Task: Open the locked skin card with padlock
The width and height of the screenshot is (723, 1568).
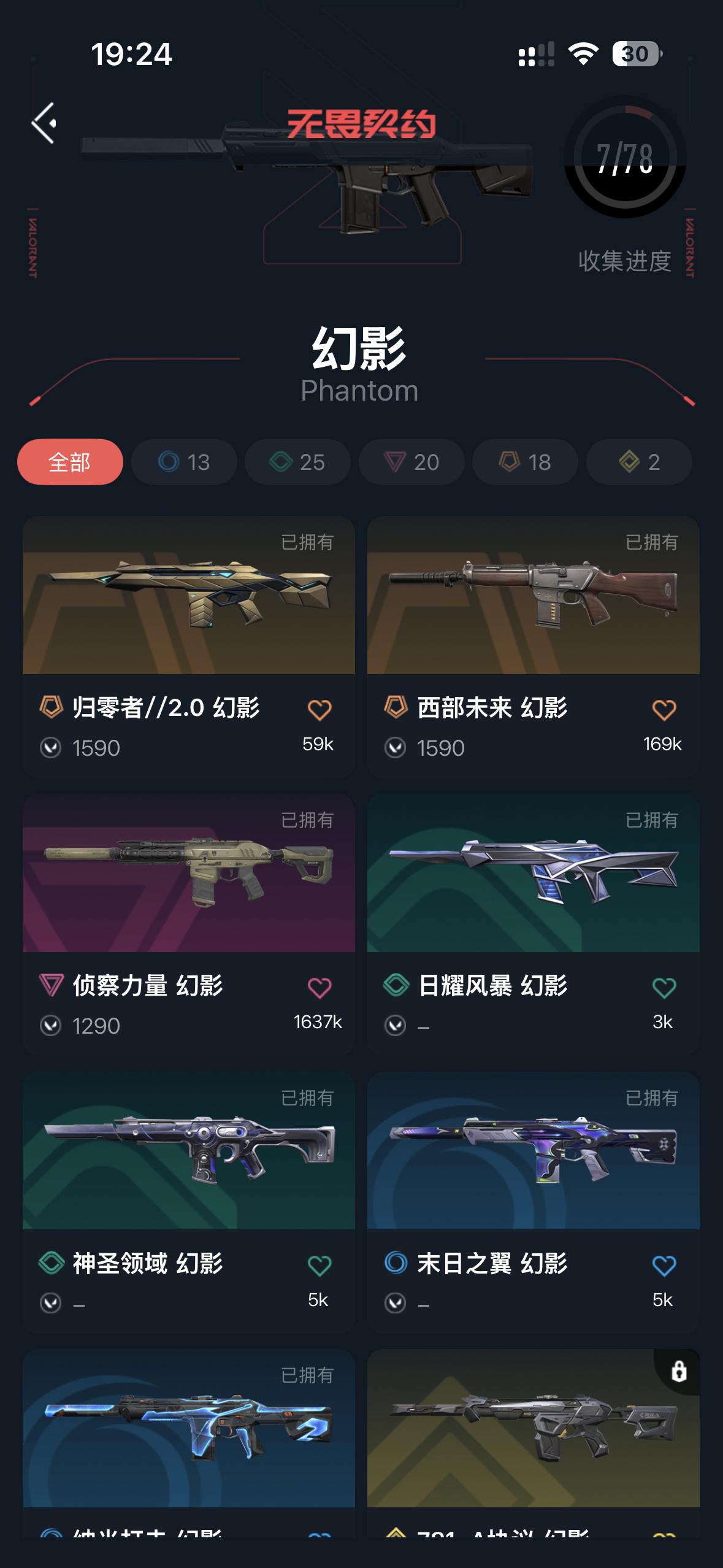Action: click(x=533, y=1429)
